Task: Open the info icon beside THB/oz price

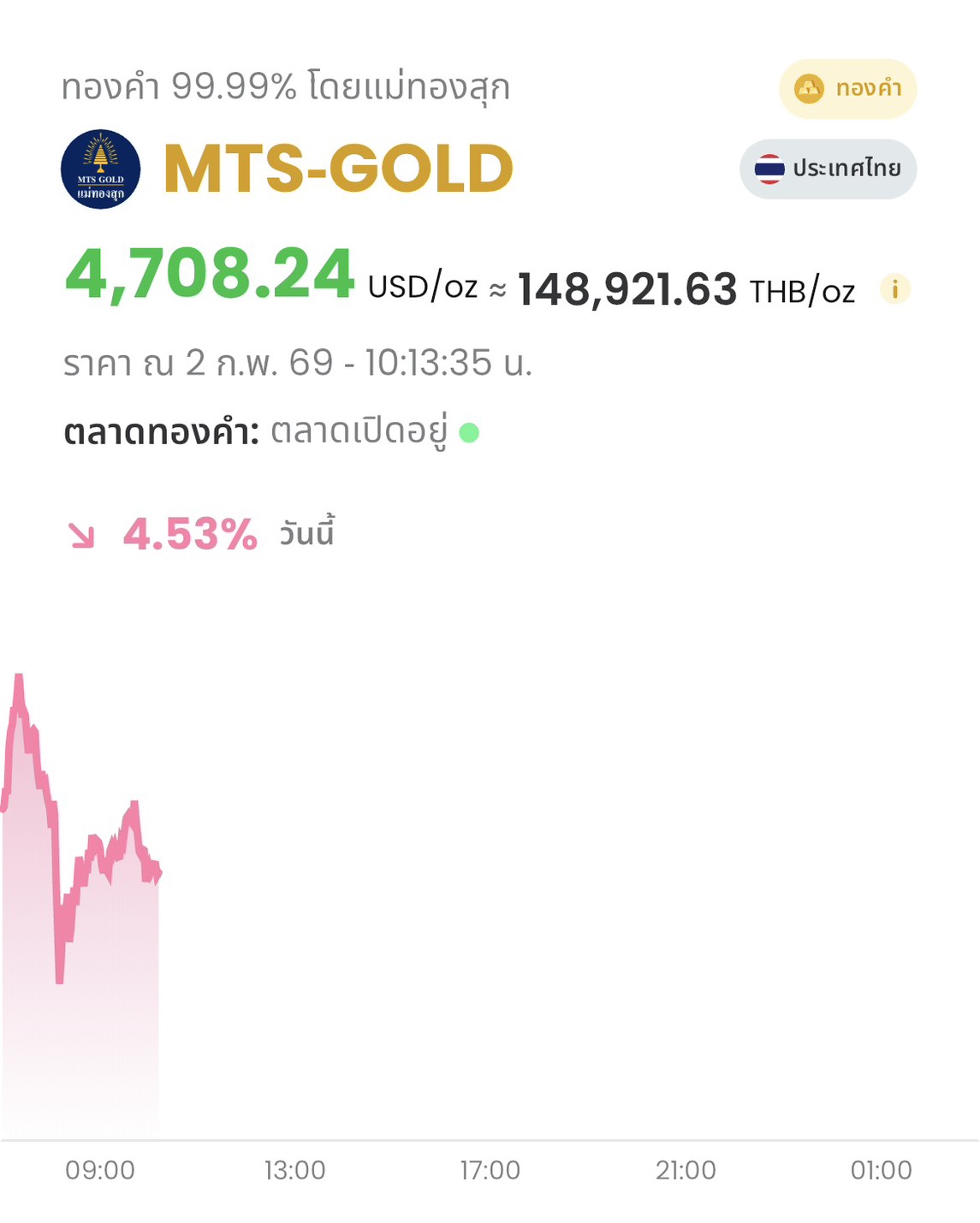Action: point(894,289)
